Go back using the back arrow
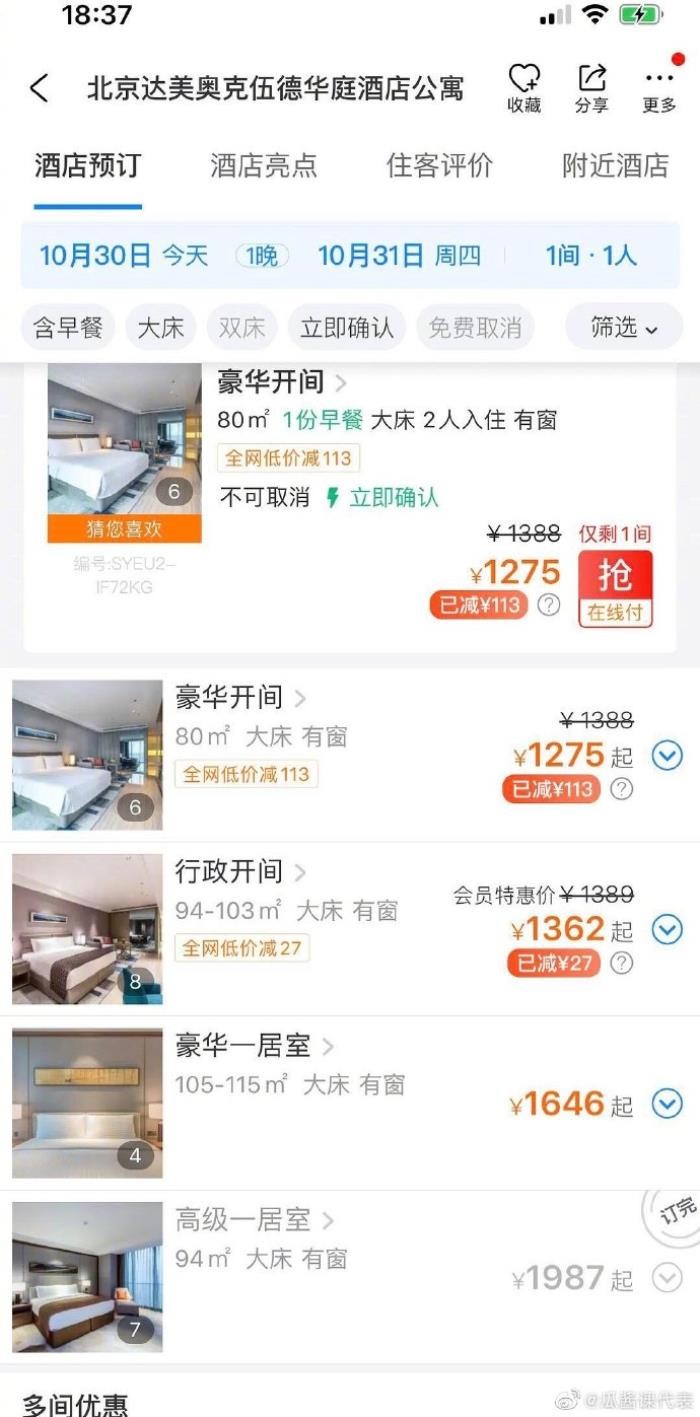Screen dimensions: 700x1417 click(x=39, y=88)
